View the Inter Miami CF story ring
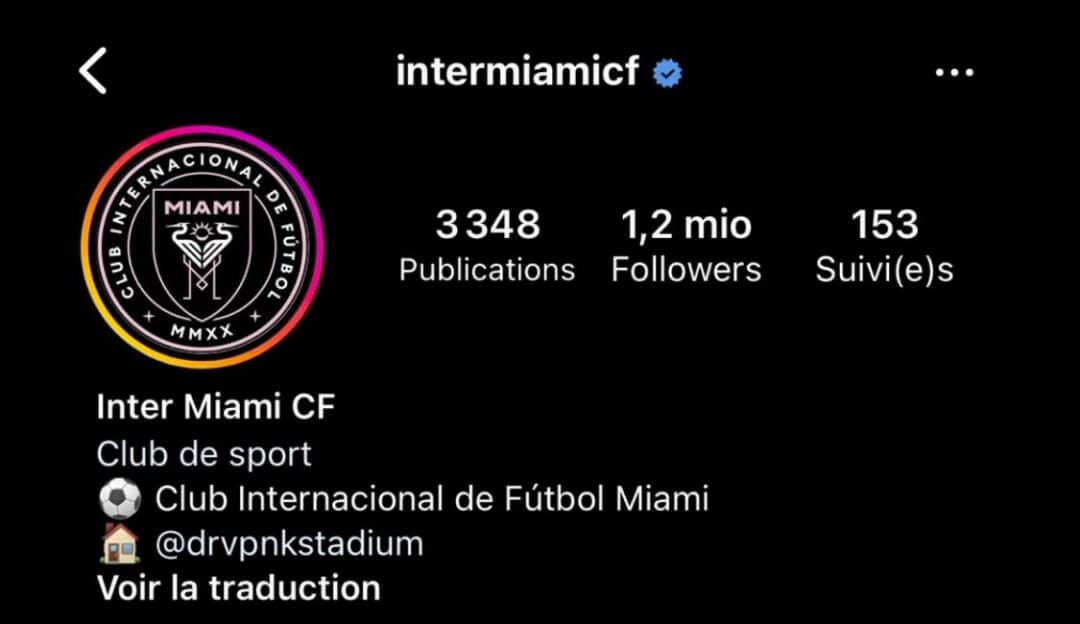This screenshot has height=624, width=1080. point(202,247)
